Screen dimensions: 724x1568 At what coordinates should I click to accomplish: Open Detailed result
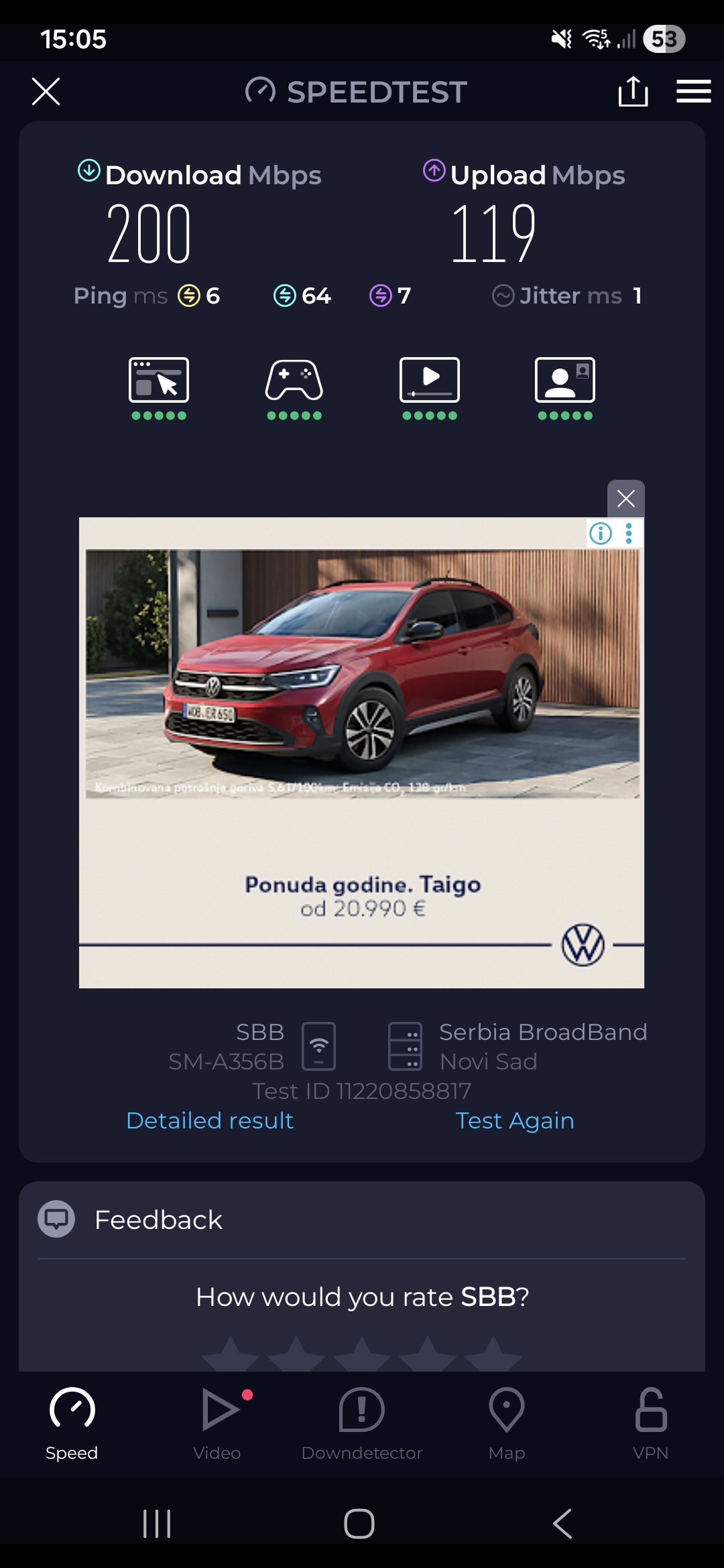[210, 1120]
